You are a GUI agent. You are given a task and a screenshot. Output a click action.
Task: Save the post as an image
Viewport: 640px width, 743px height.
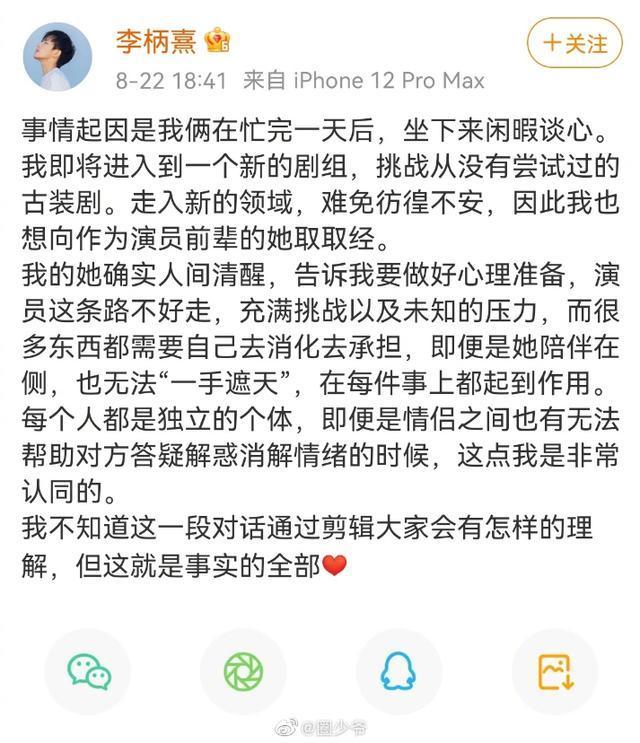(554, 671)
